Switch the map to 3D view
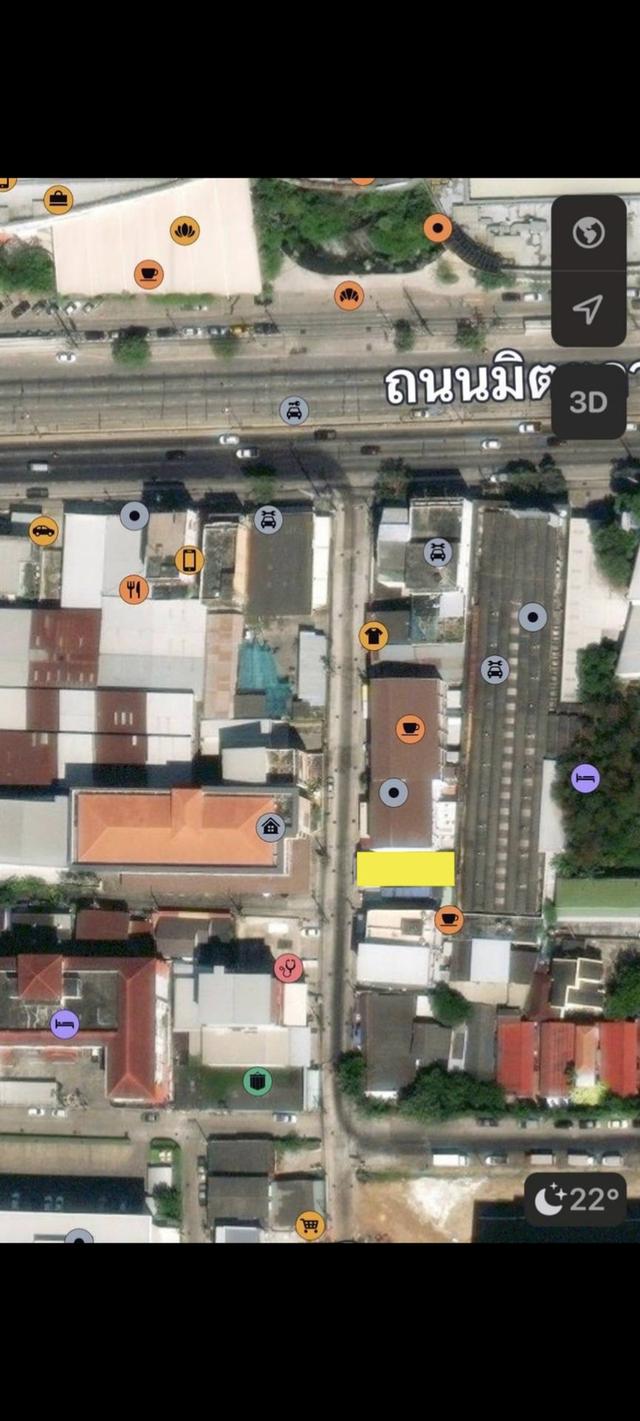This screenshot has height=1421, width=640. tap(589, 402)
